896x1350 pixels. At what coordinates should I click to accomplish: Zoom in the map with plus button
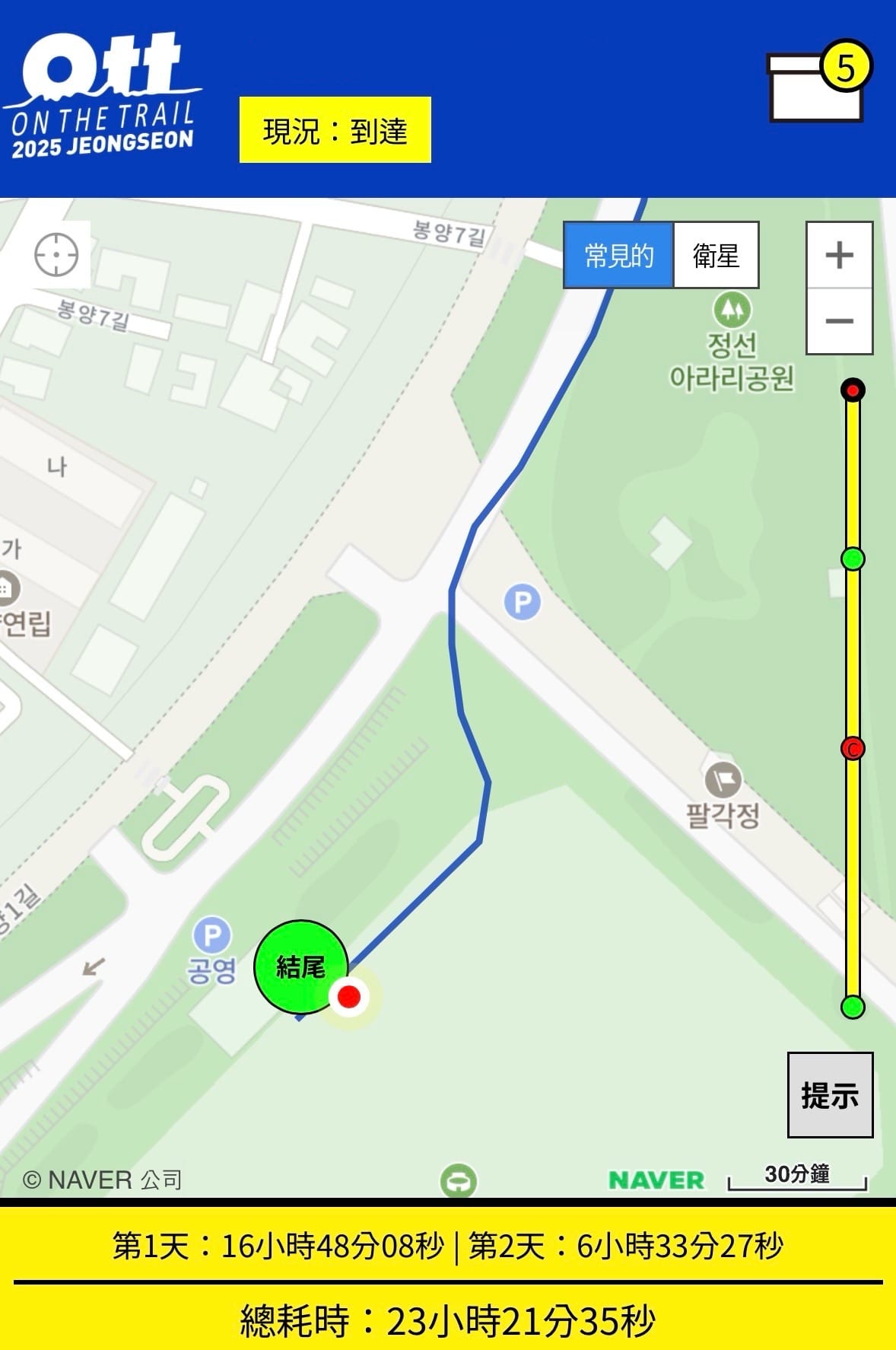click(x=839, y=255)
